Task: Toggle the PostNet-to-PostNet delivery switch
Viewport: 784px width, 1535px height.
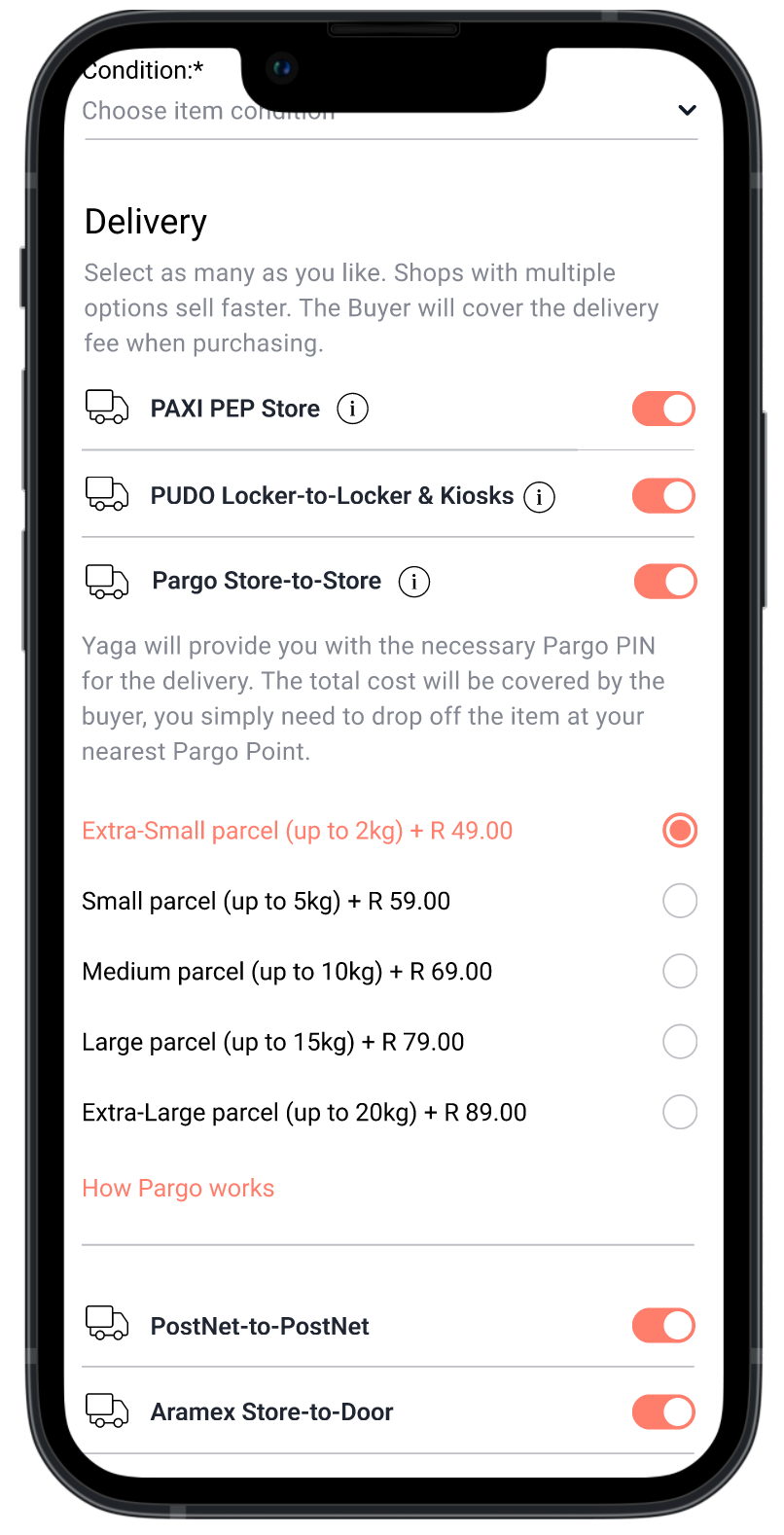Action: (x=663, y=1326)
